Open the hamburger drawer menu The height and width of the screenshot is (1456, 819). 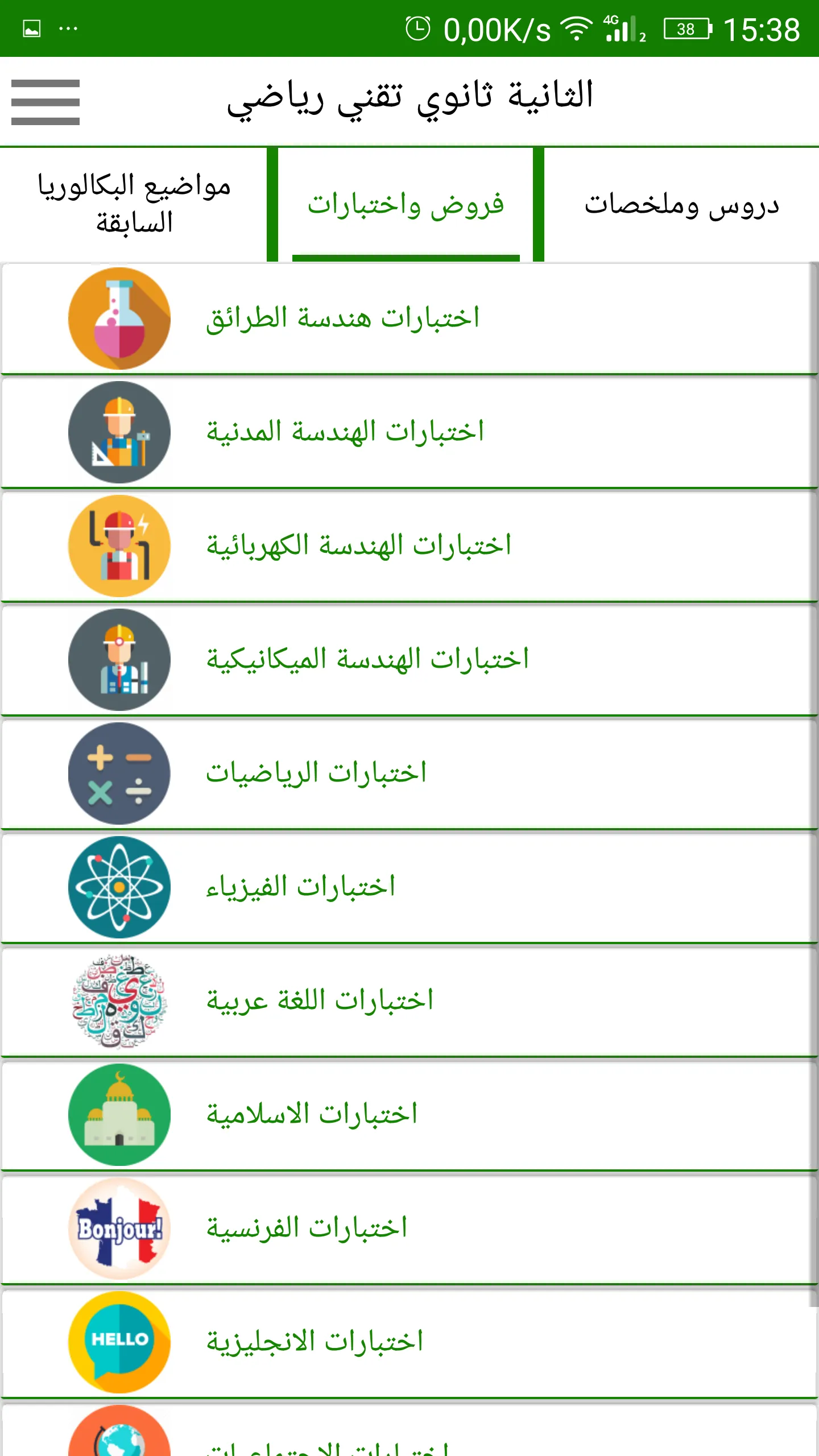pyautogui.click(x=45, y=102)
